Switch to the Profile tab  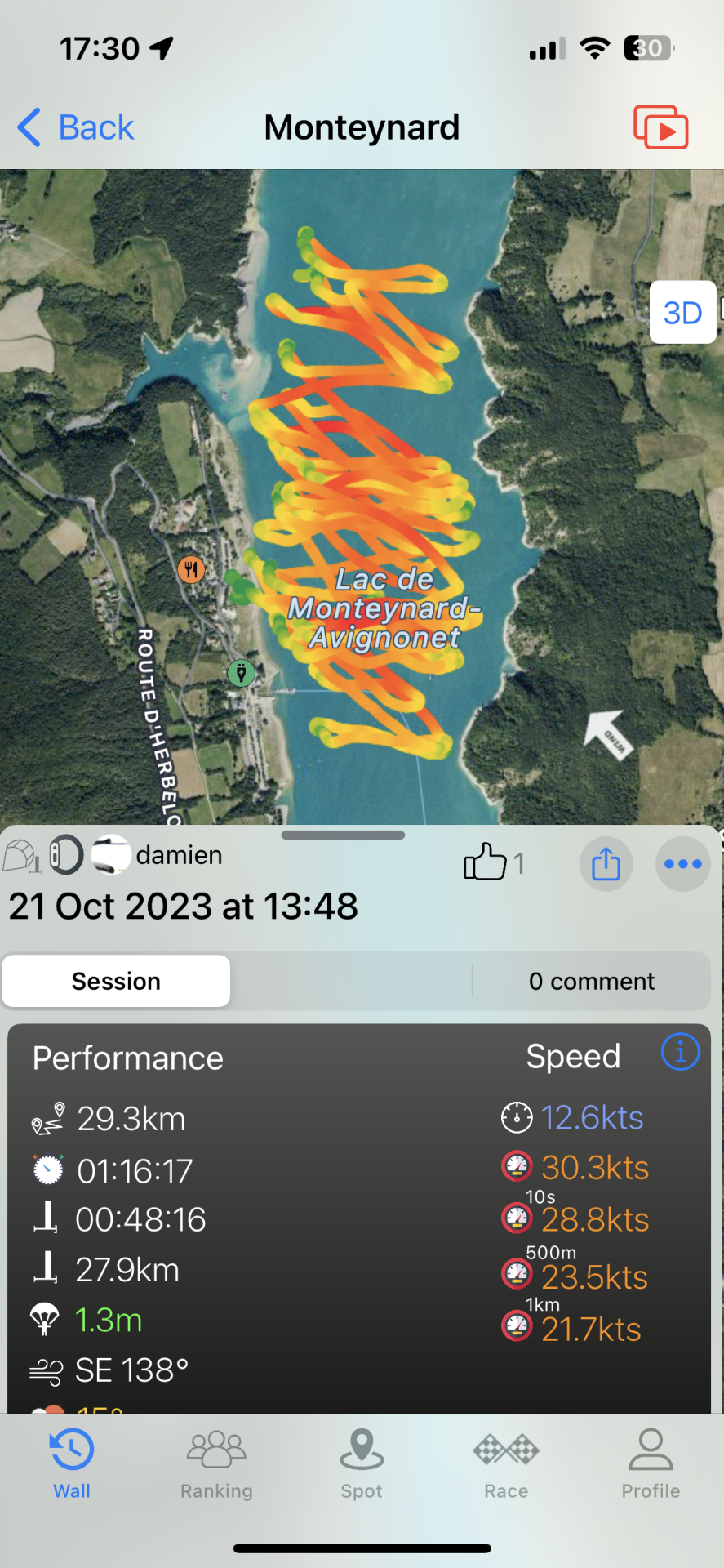pyautogui.click(x=651, y=1463)
